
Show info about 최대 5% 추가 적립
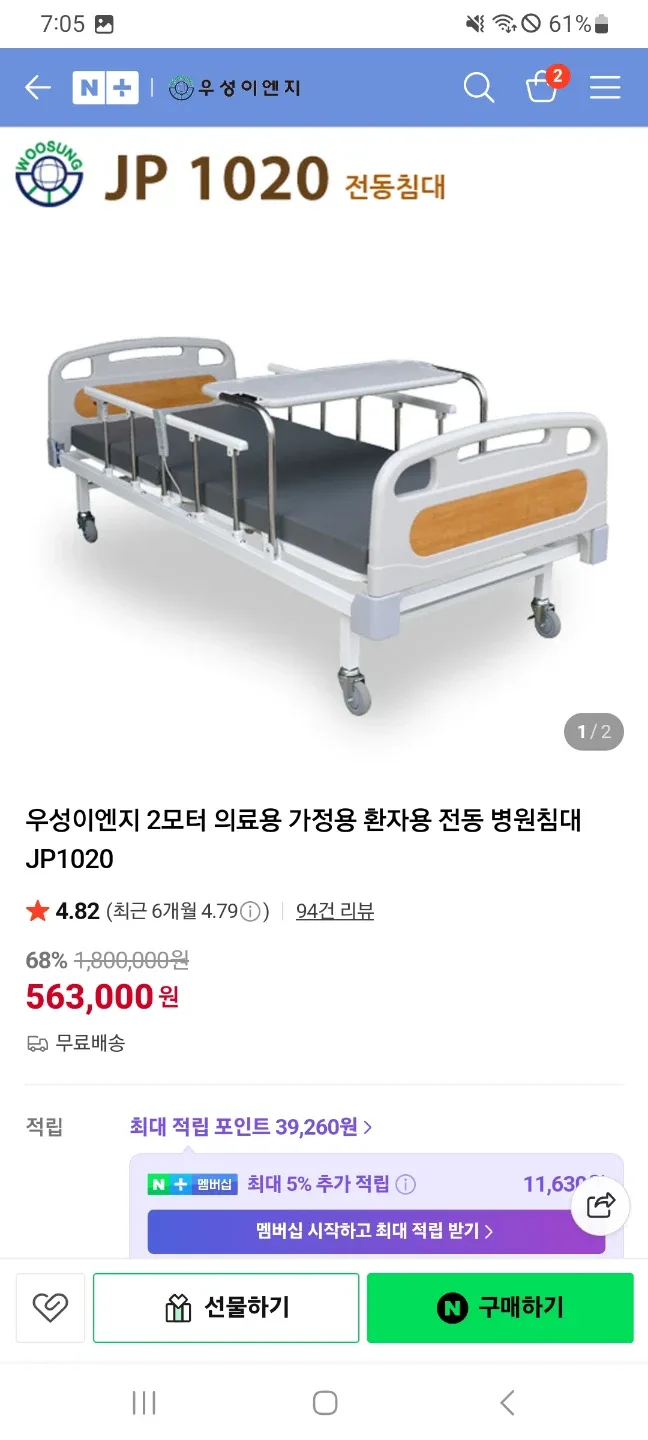(x=406, y=1185)
